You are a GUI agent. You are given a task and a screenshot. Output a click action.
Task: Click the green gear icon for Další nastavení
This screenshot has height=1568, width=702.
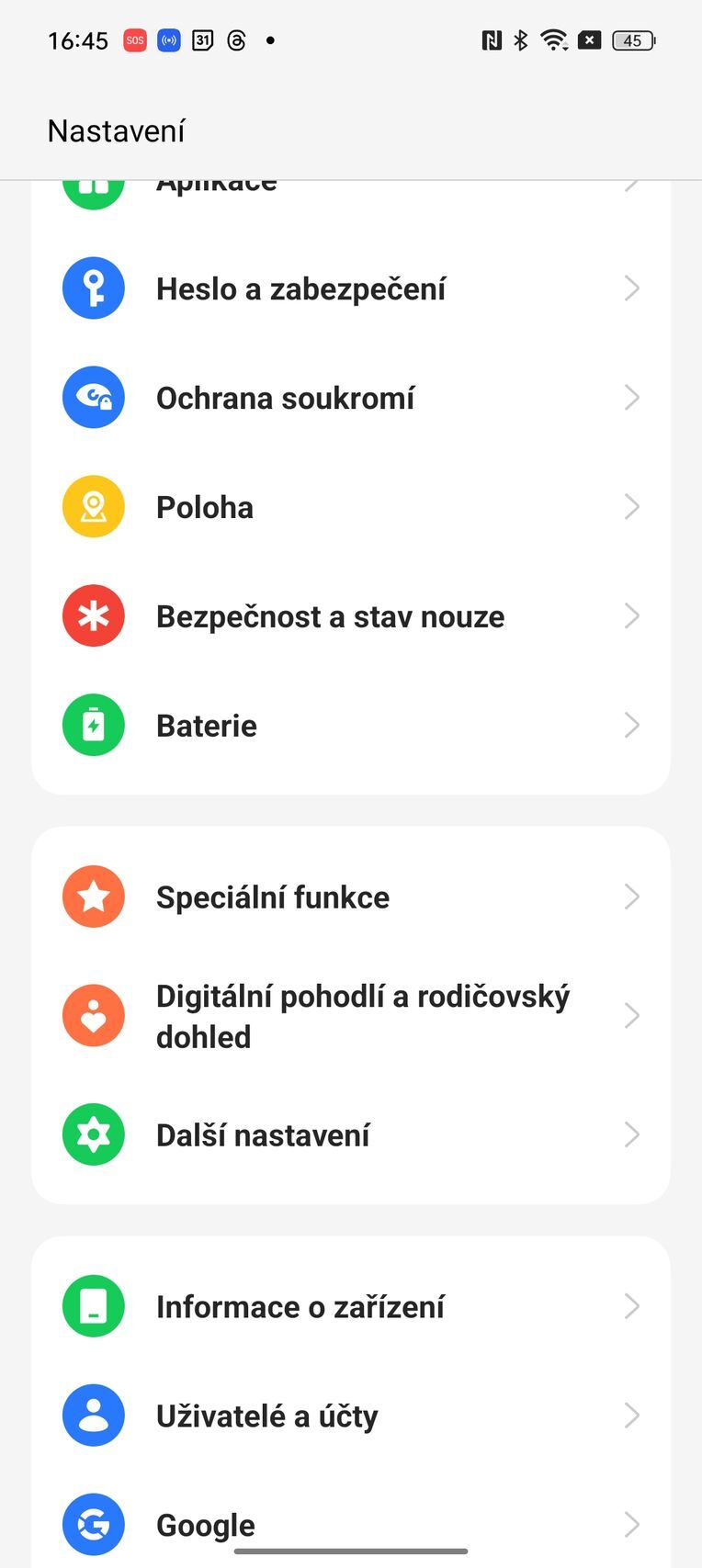[x=93, y=1134]
